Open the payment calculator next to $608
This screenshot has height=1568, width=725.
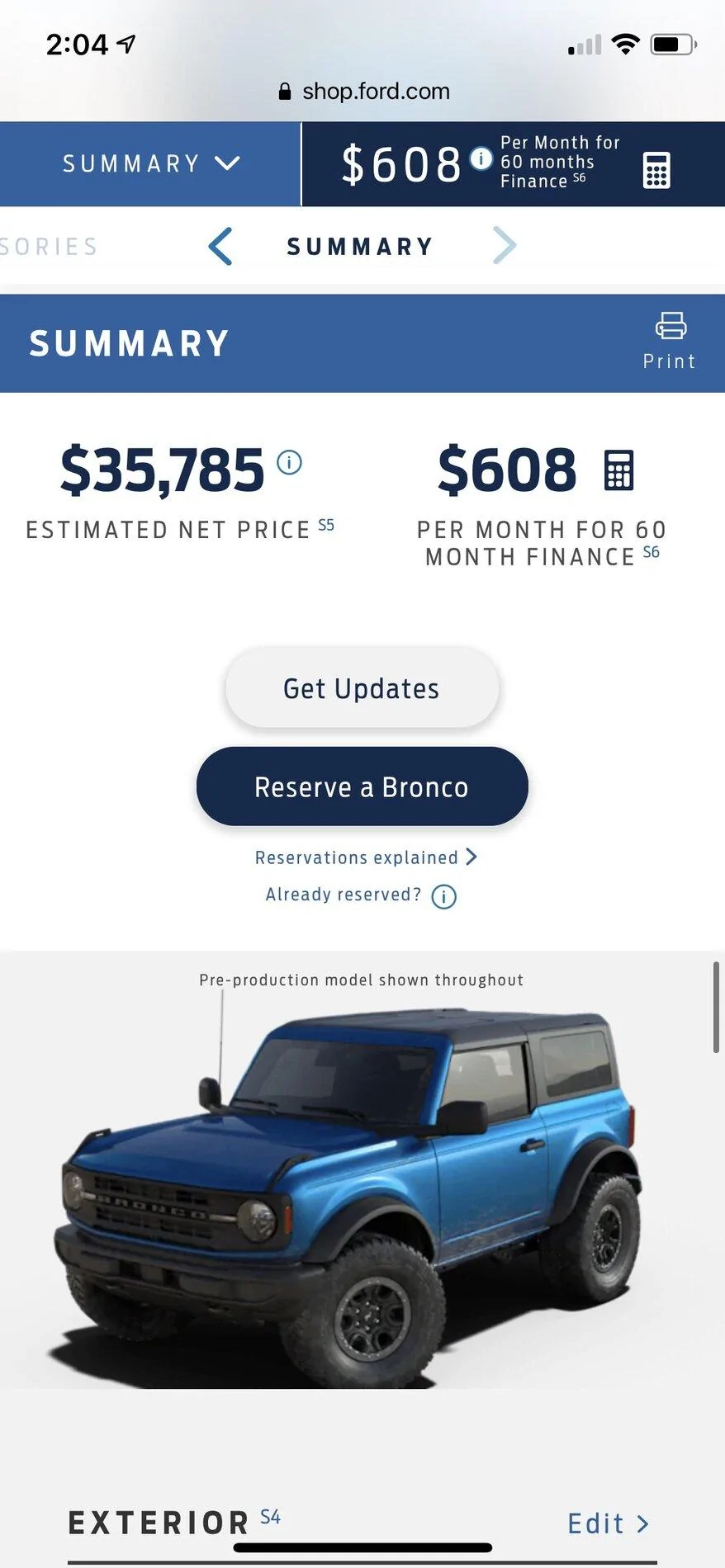coord(618,470)
